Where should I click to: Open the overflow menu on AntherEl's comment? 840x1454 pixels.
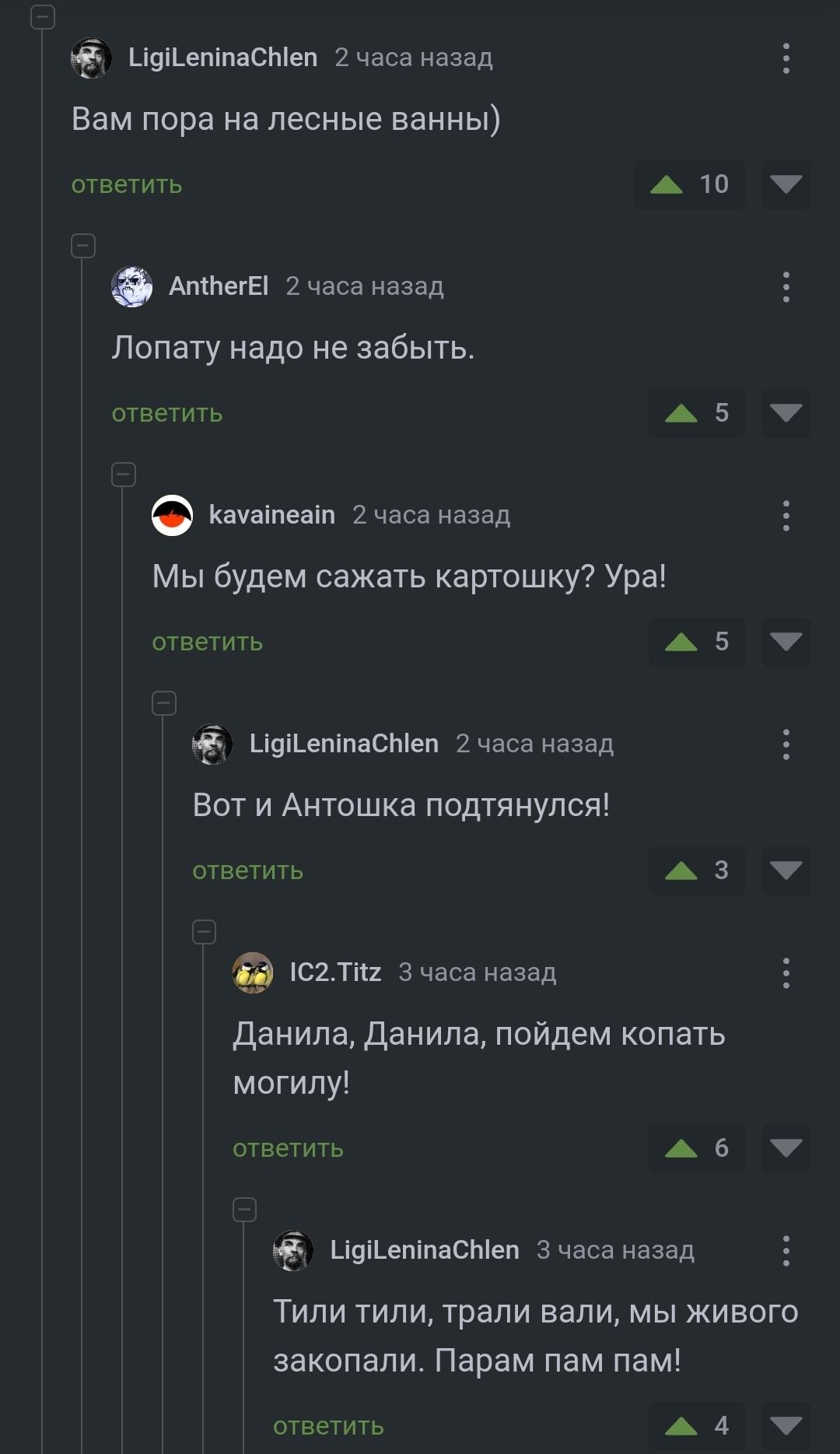(x=786, y=287)
